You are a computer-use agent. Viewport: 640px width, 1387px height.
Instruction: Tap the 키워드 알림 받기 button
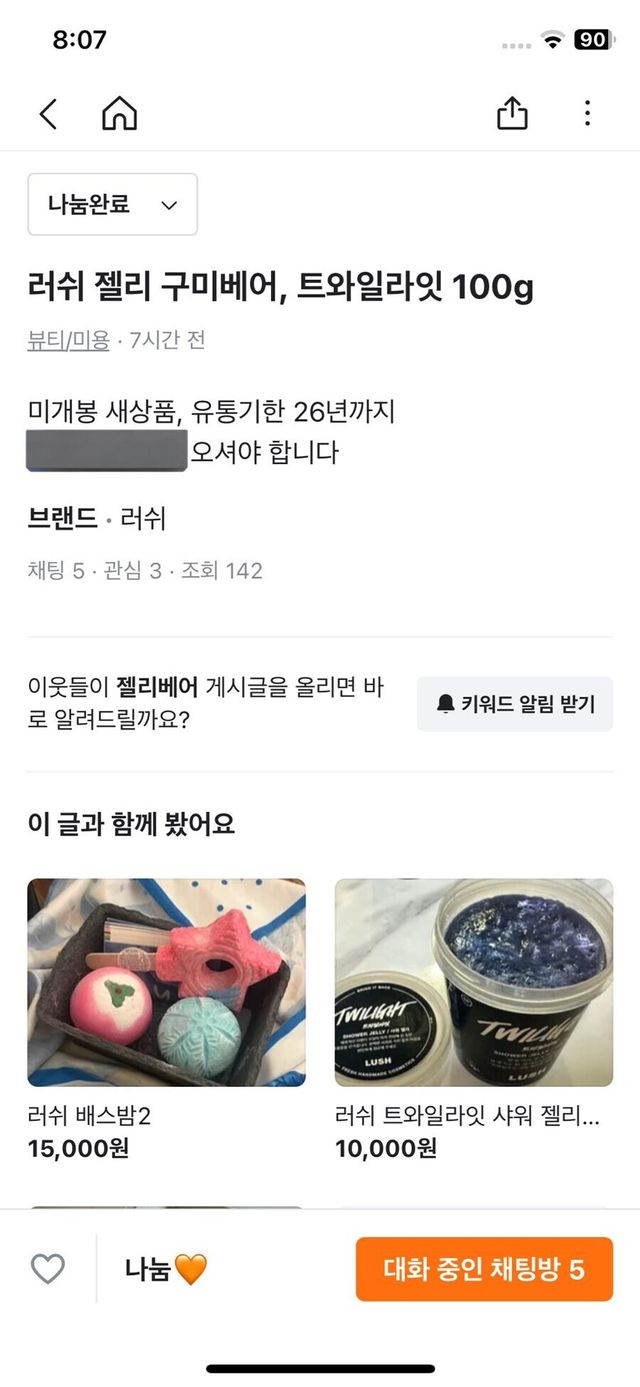(x=515, y=704)
